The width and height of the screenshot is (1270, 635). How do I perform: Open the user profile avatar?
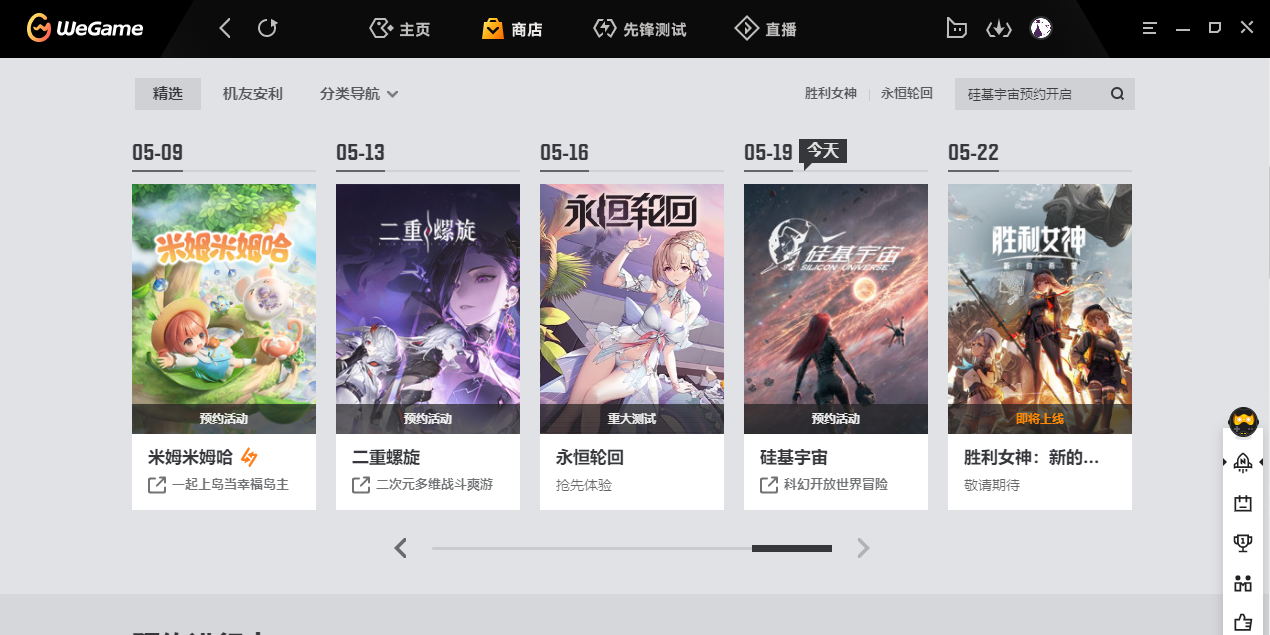click(1041, 29)
